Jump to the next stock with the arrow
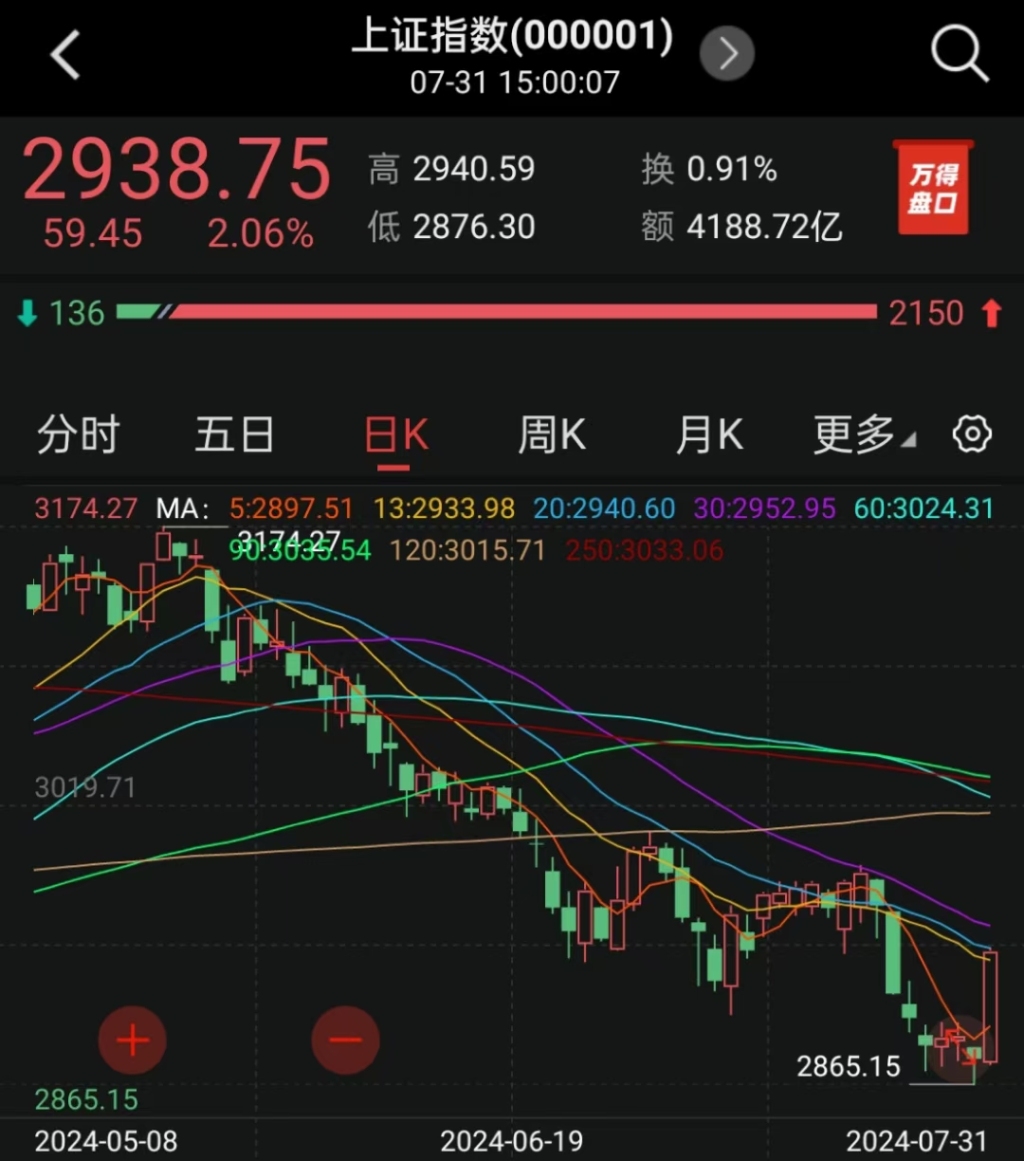1024x1161 pixels. point(726,53)
